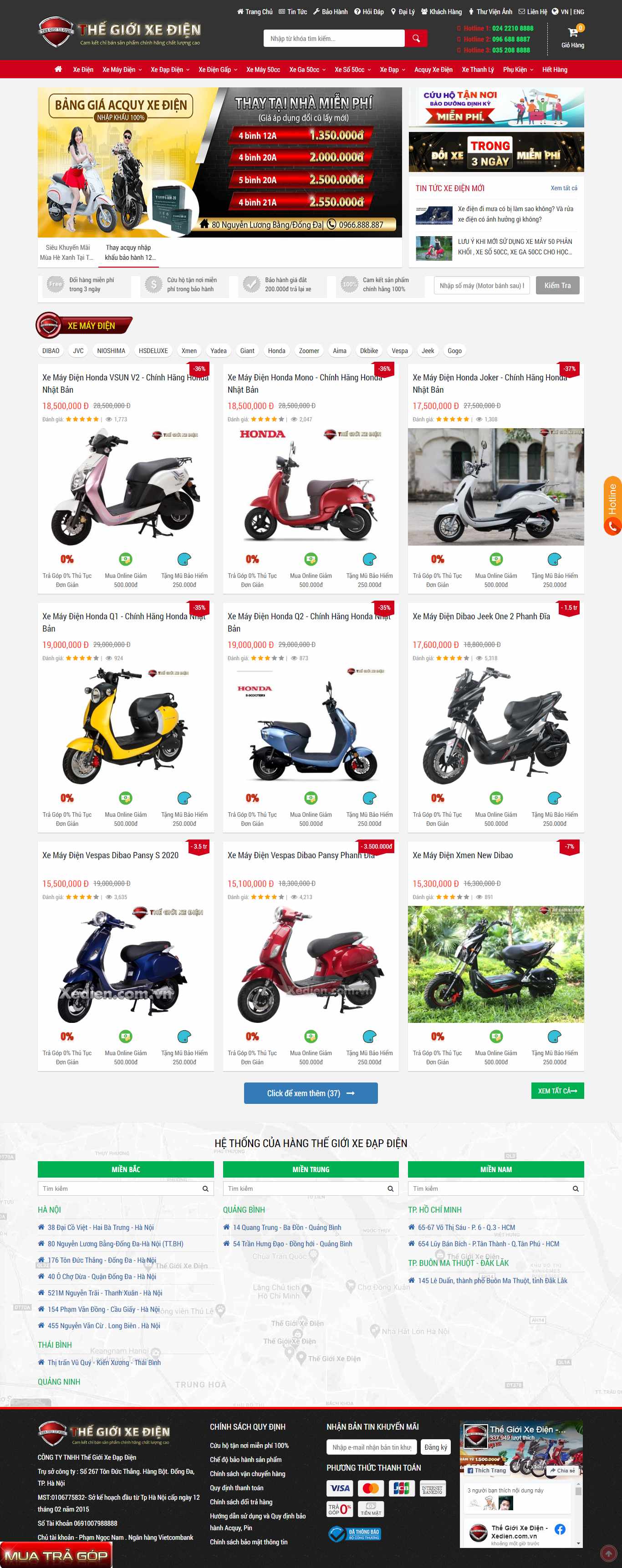This screenshot has width=622, height=1568.
Task: Open the home icon in red menu
Action: [x=58, y=70]
